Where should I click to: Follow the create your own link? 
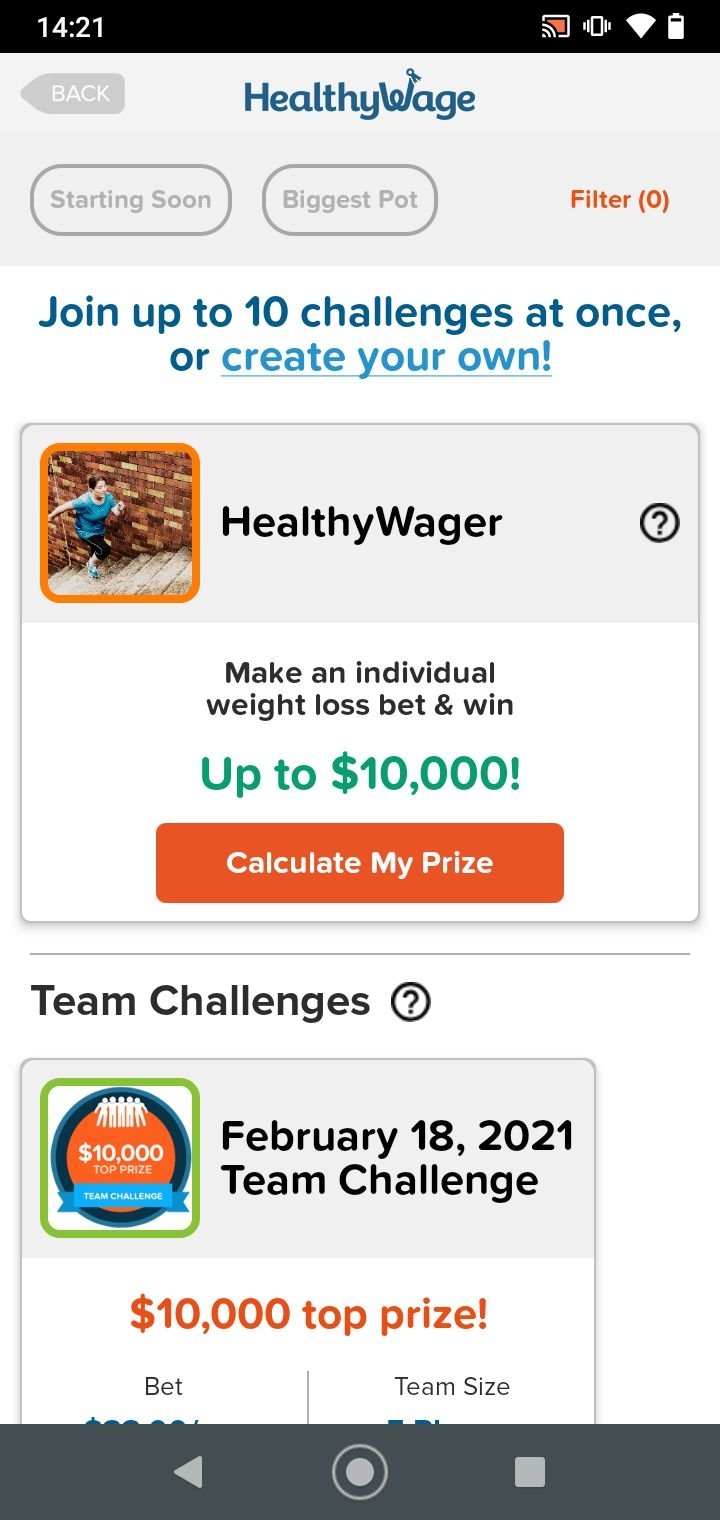point(386,357)
